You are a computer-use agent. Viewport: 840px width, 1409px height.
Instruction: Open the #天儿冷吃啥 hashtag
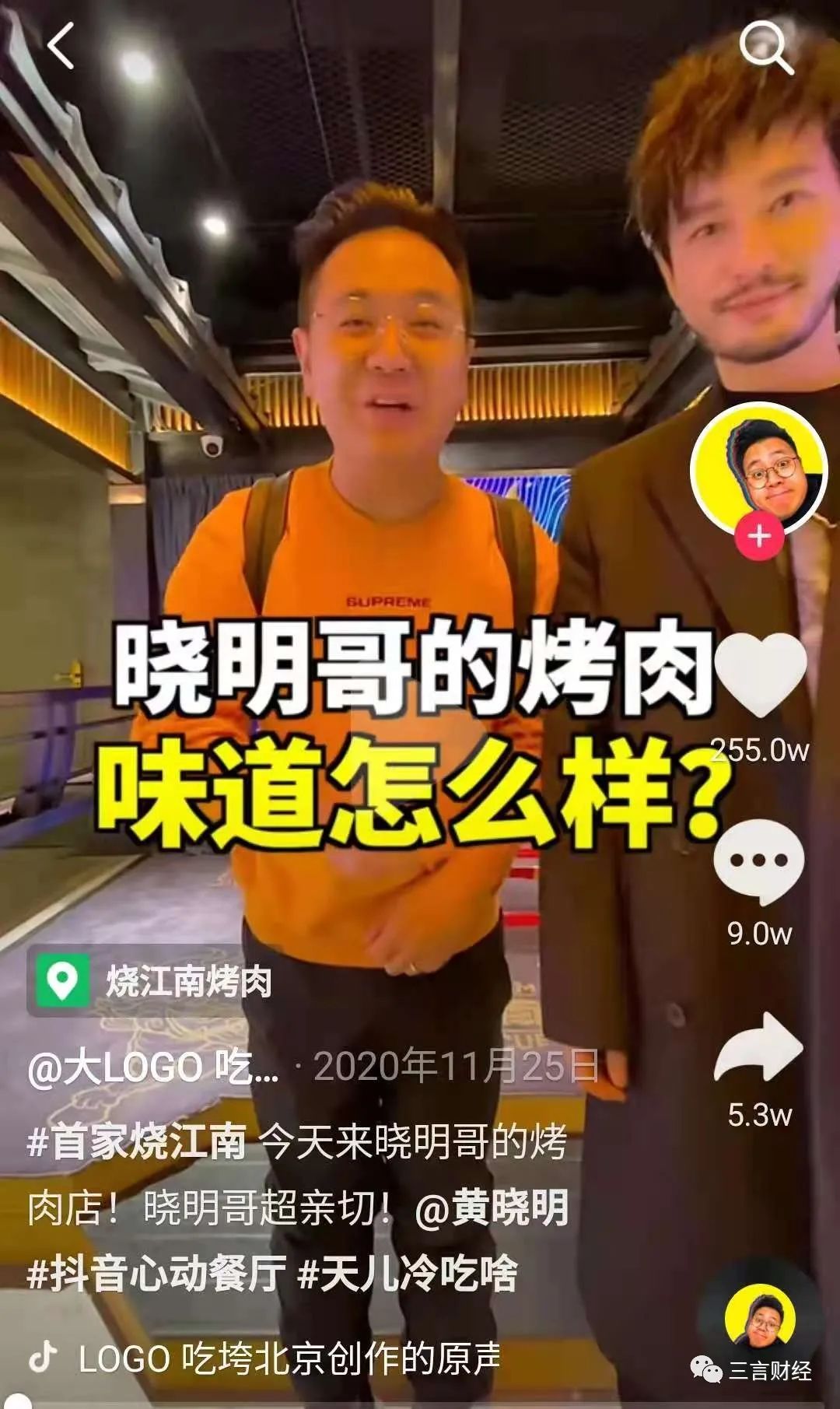(408, 1274)
